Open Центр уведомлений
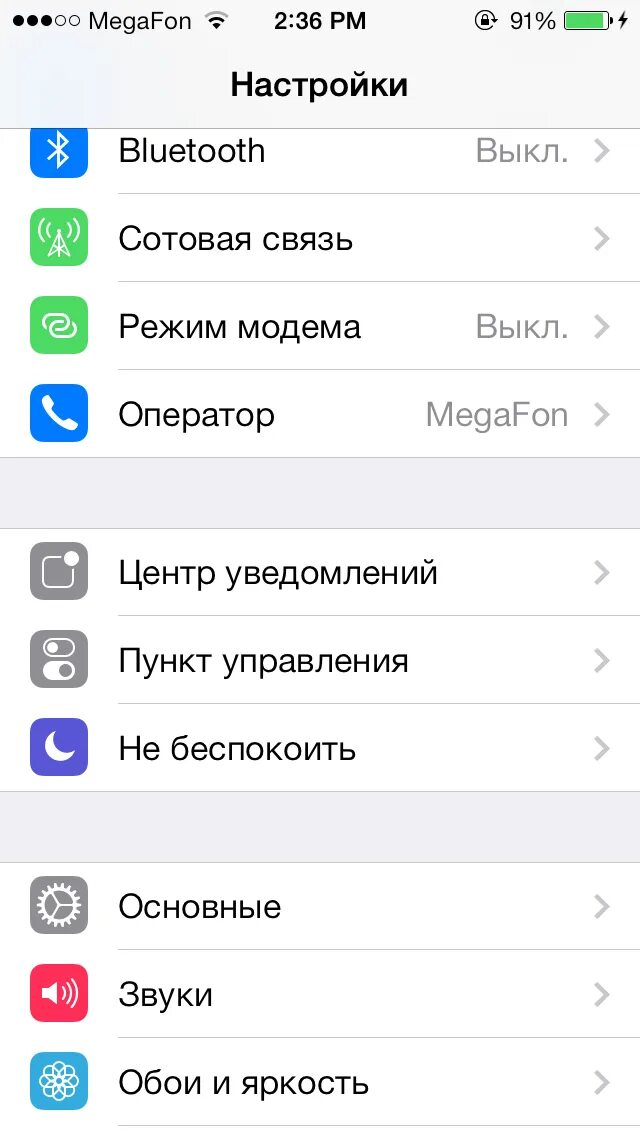 [320, 572]
